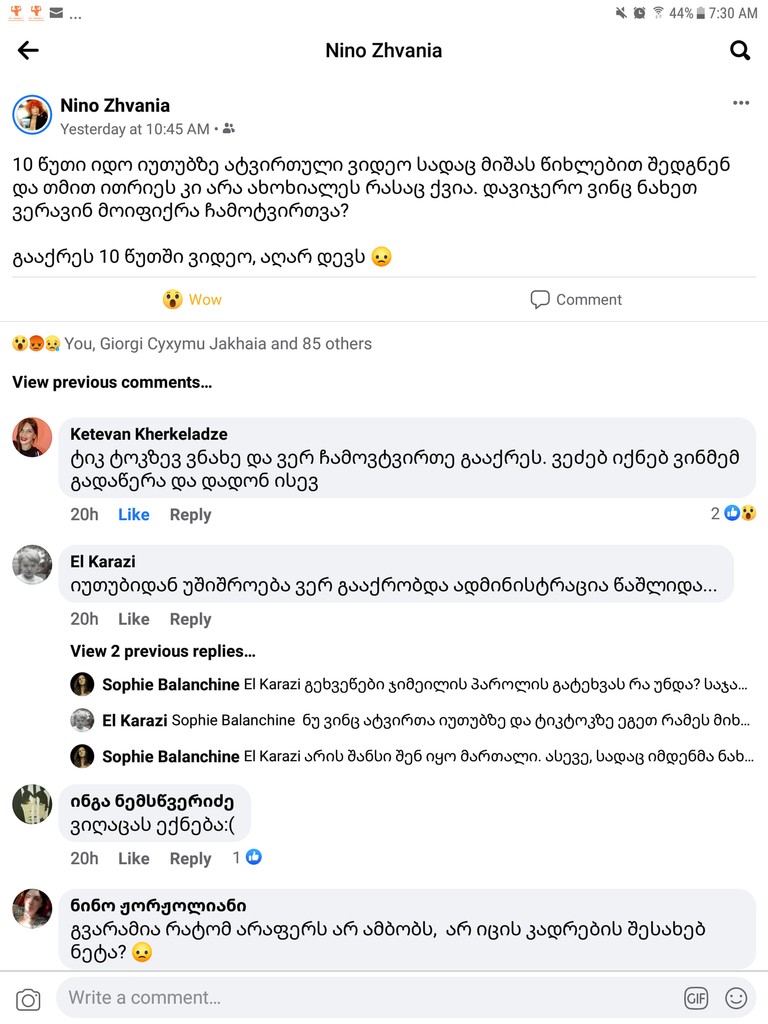Open the GIF picker
The height and width of the screenshot is (1024, 768).
pos(696,997)
